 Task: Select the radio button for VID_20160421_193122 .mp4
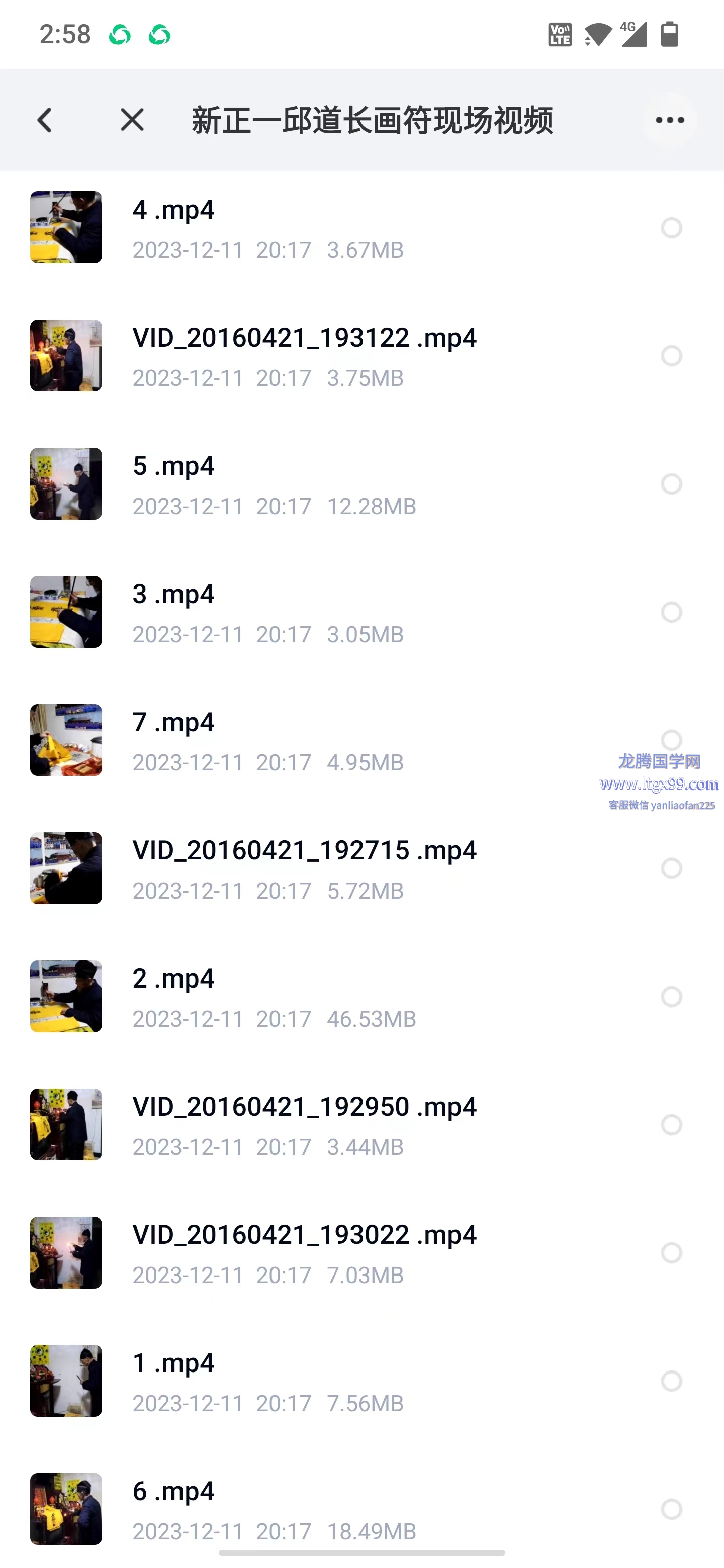coord(671,356)
